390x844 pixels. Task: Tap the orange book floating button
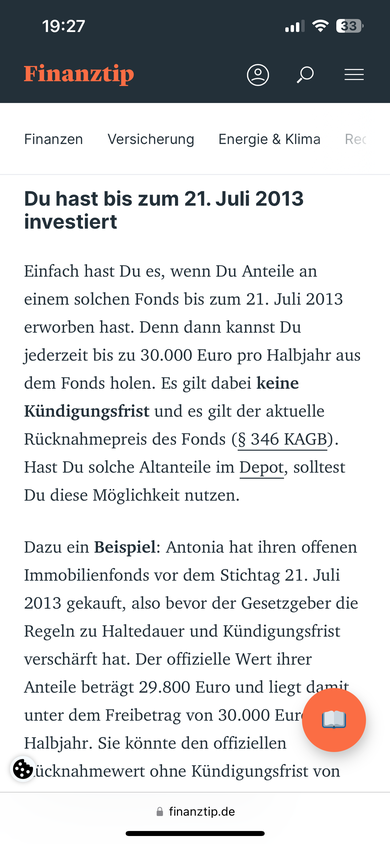pyautogui.click(x=334, y=720)
